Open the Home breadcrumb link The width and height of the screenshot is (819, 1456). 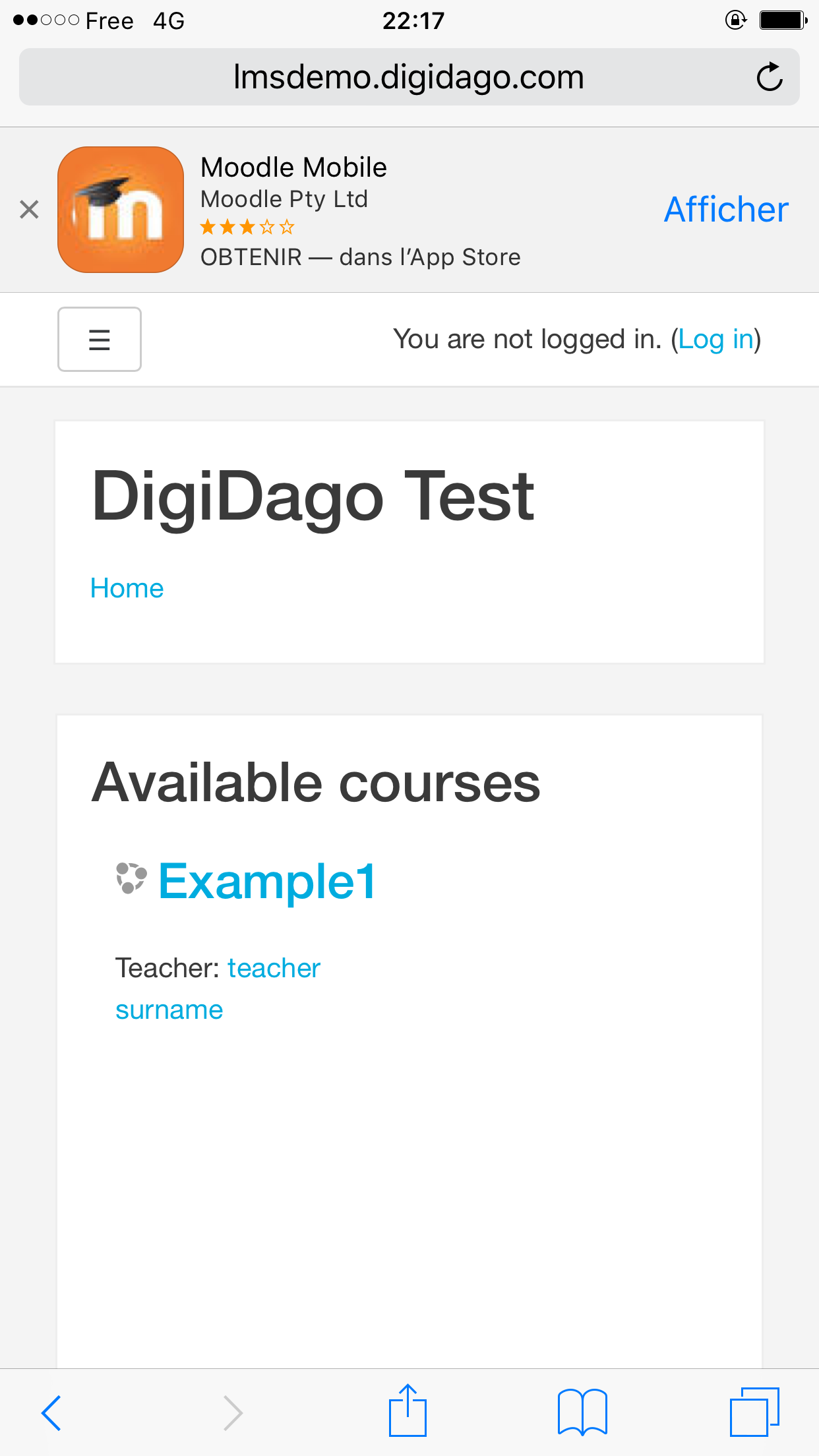pos(127,588)
